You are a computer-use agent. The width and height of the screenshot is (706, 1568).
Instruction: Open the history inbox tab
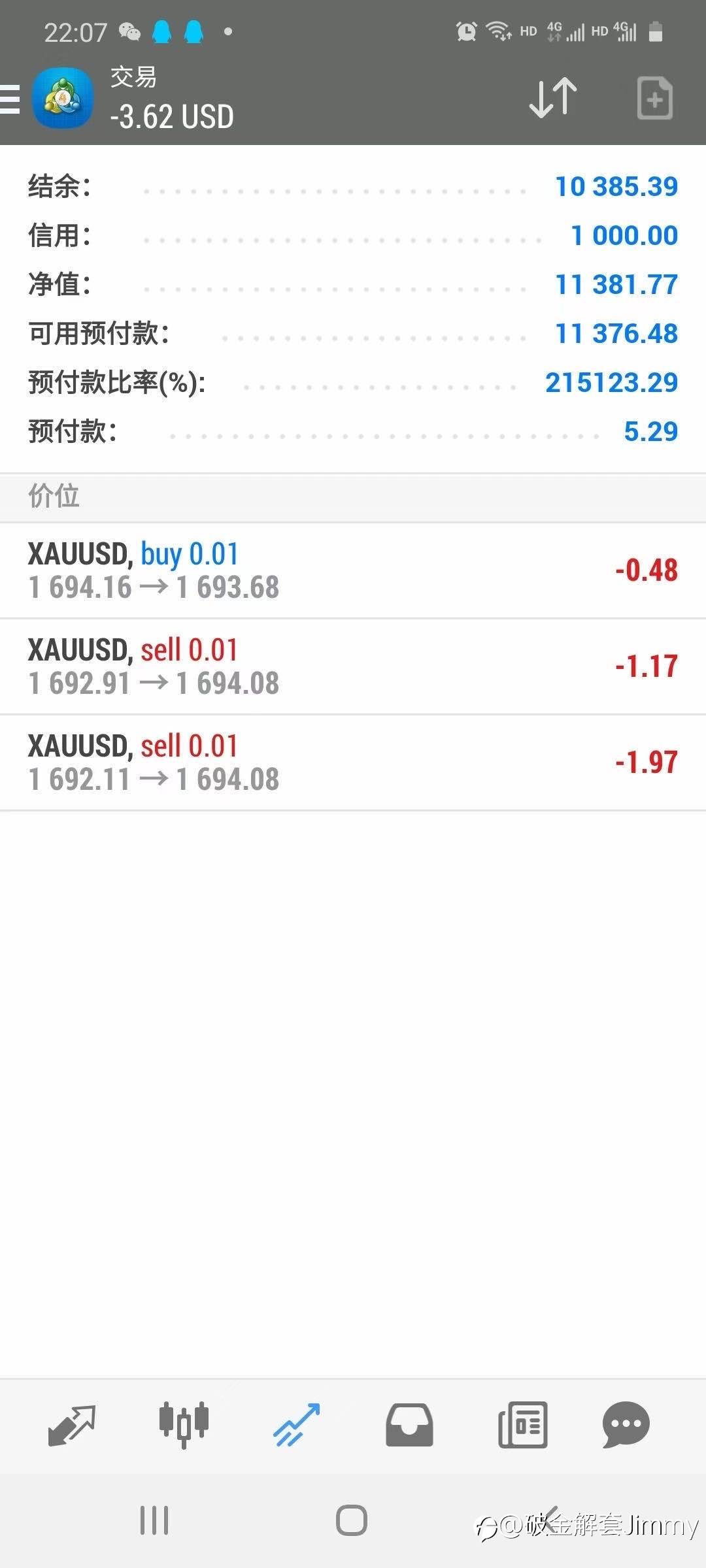409,1425
